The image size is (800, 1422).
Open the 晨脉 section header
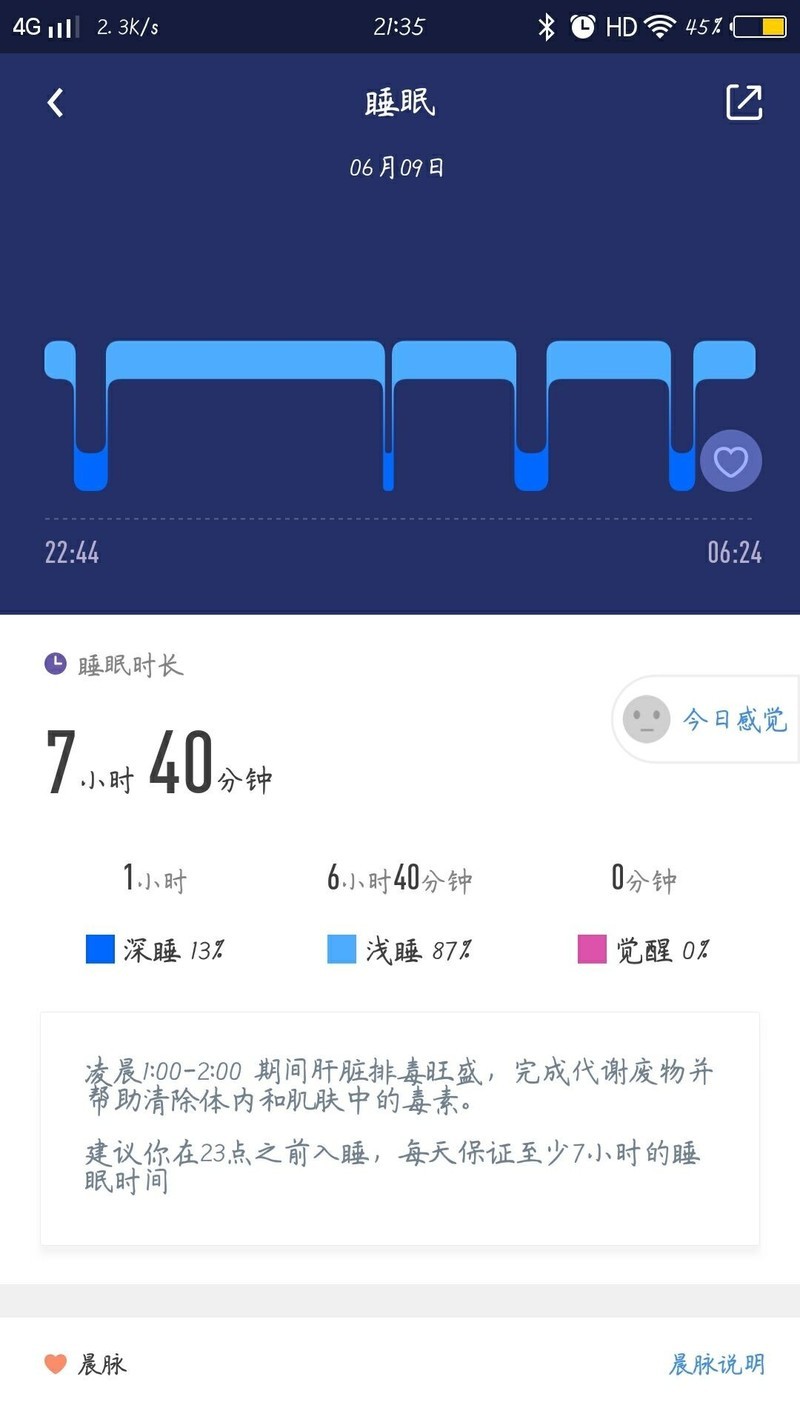tap(95, 1363)
